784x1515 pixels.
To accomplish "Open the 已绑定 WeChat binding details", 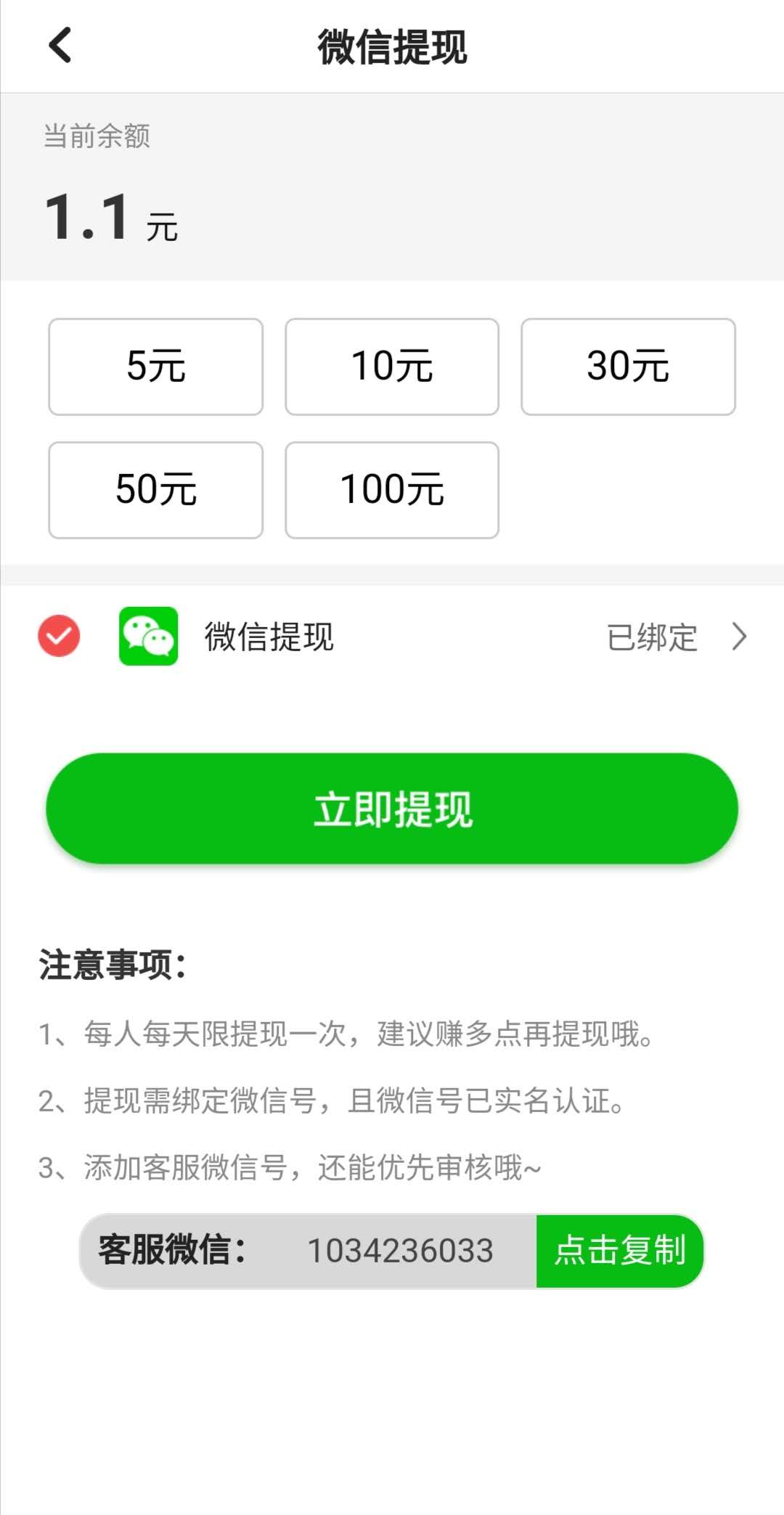I will click(677, 637).
